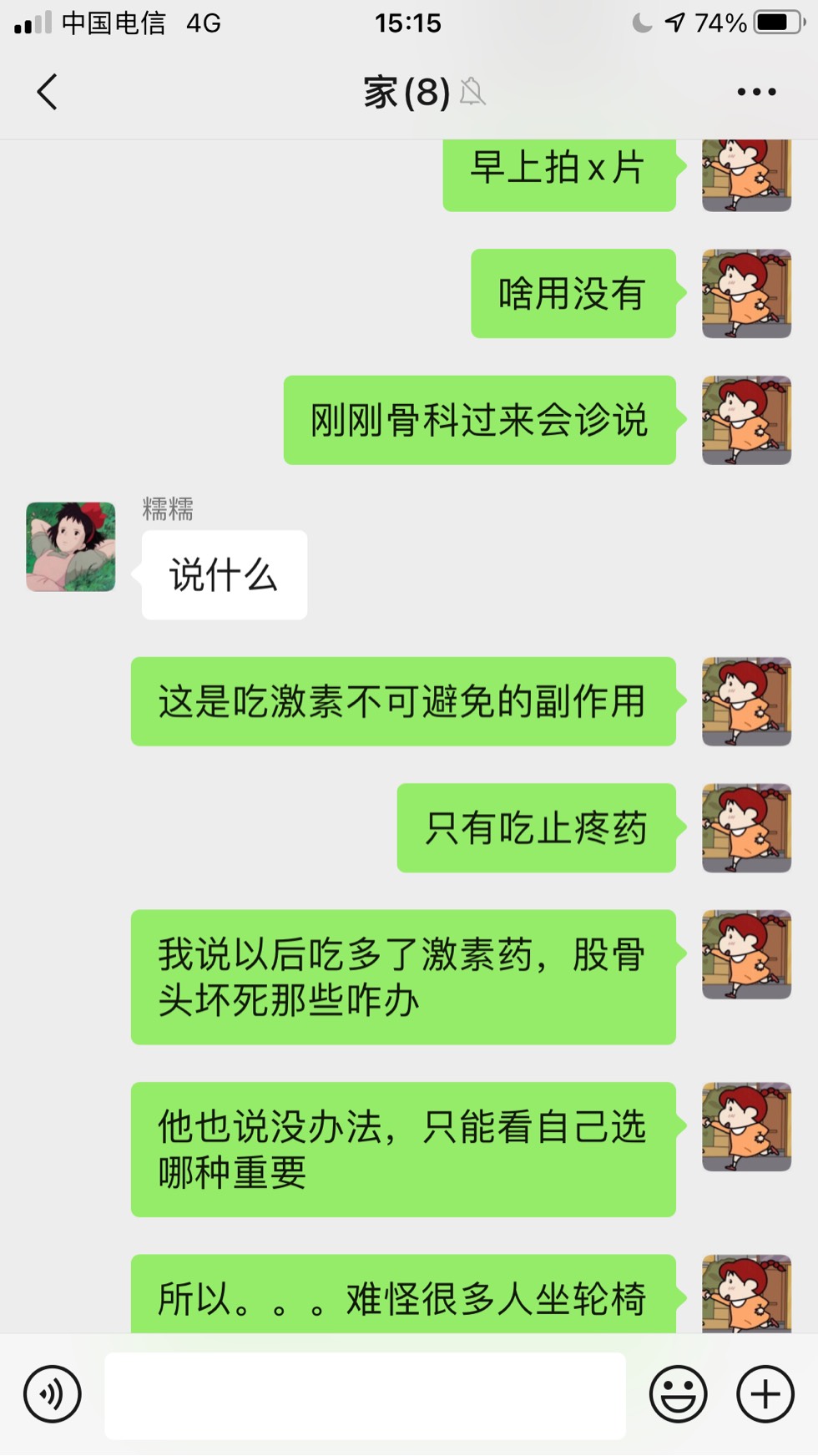Open the emoji sticker panel

coord(678,1394)
